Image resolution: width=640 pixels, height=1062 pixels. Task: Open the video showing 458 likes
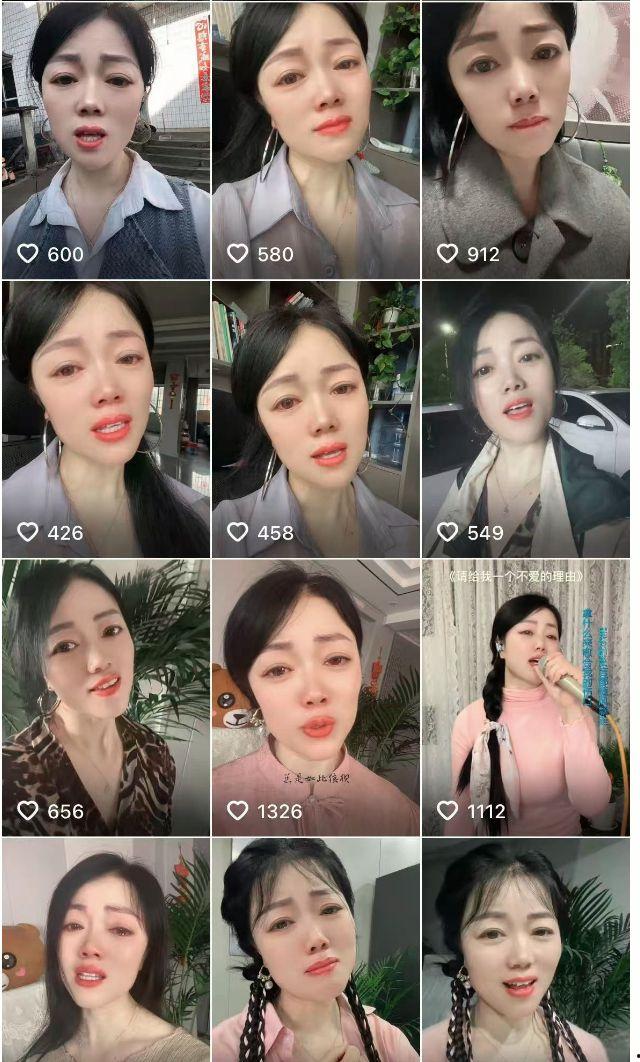(x=315, y=418)
